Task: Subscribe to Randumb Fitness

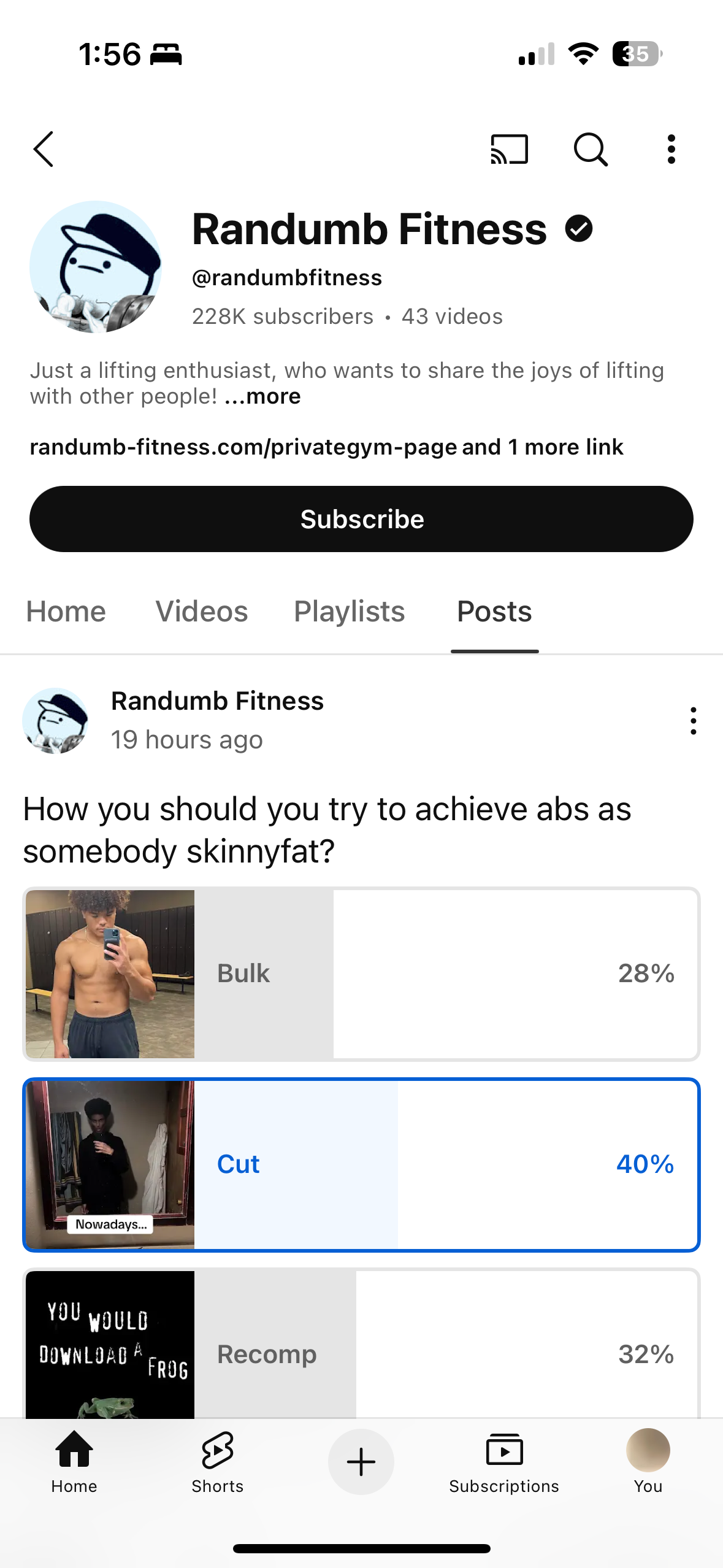Action: click(361, 519)
